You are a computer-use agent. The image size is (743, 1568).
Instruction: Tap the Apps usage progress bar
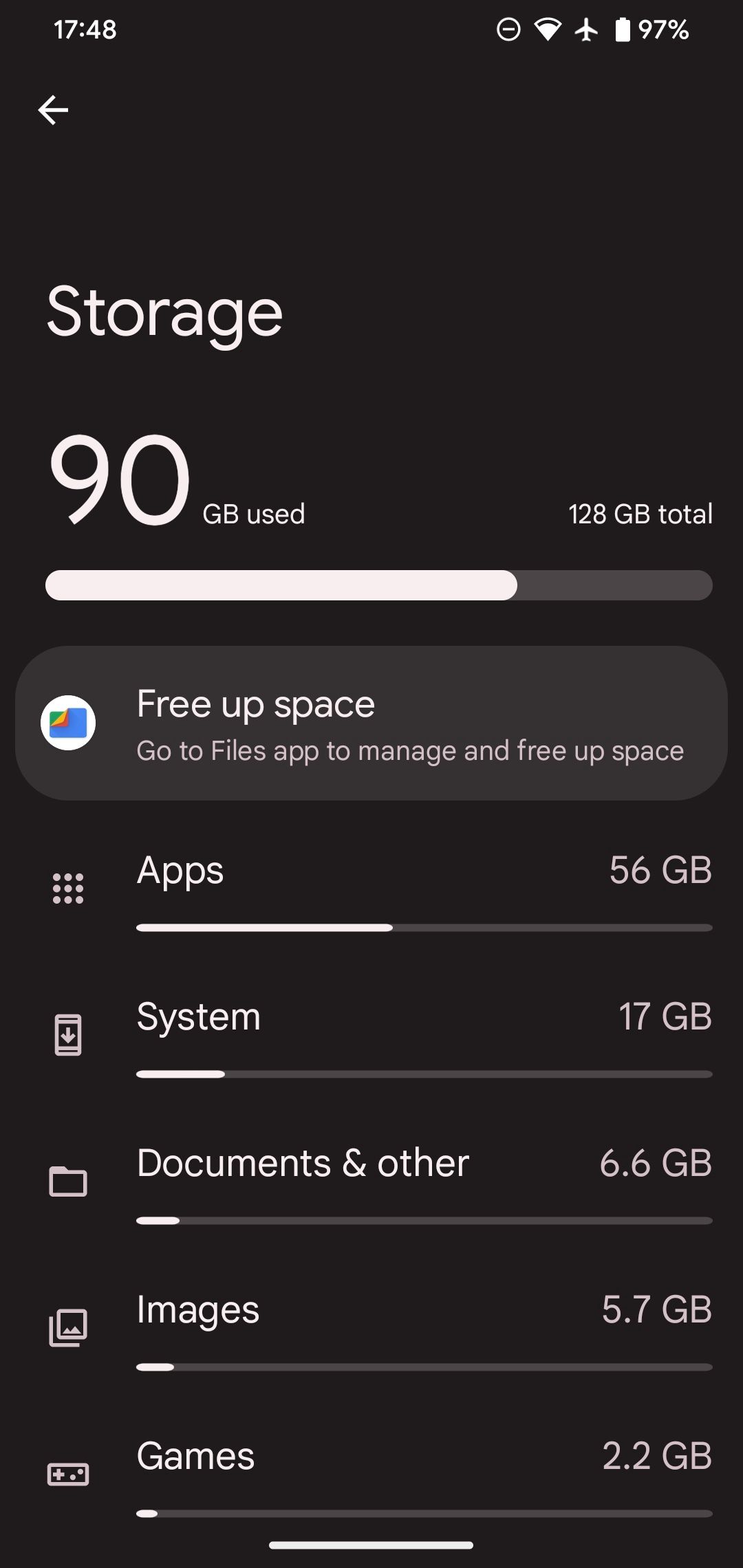point(423,927)
